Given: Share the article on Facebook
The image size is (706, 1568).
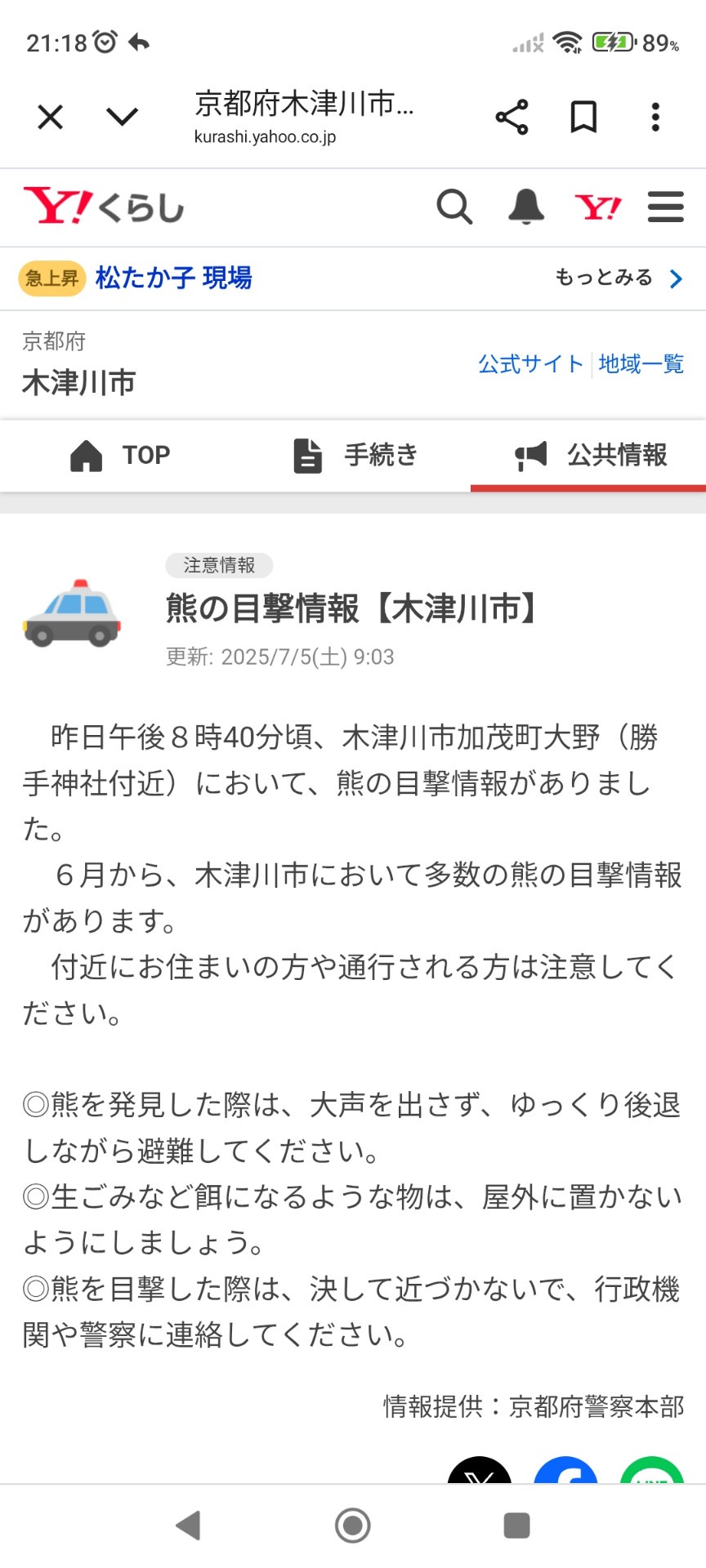Looking at the screenshot, I should click(565, 1472).
